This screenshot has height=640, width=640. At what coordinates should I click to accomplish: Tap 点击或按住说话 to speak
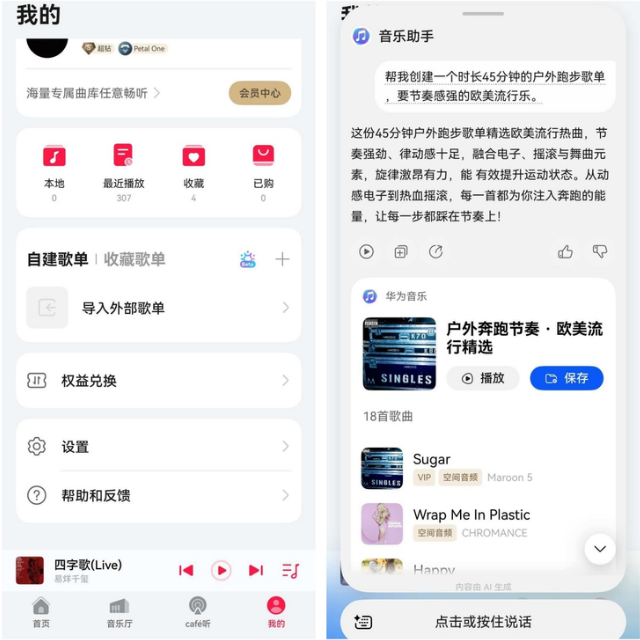point(483,621)
